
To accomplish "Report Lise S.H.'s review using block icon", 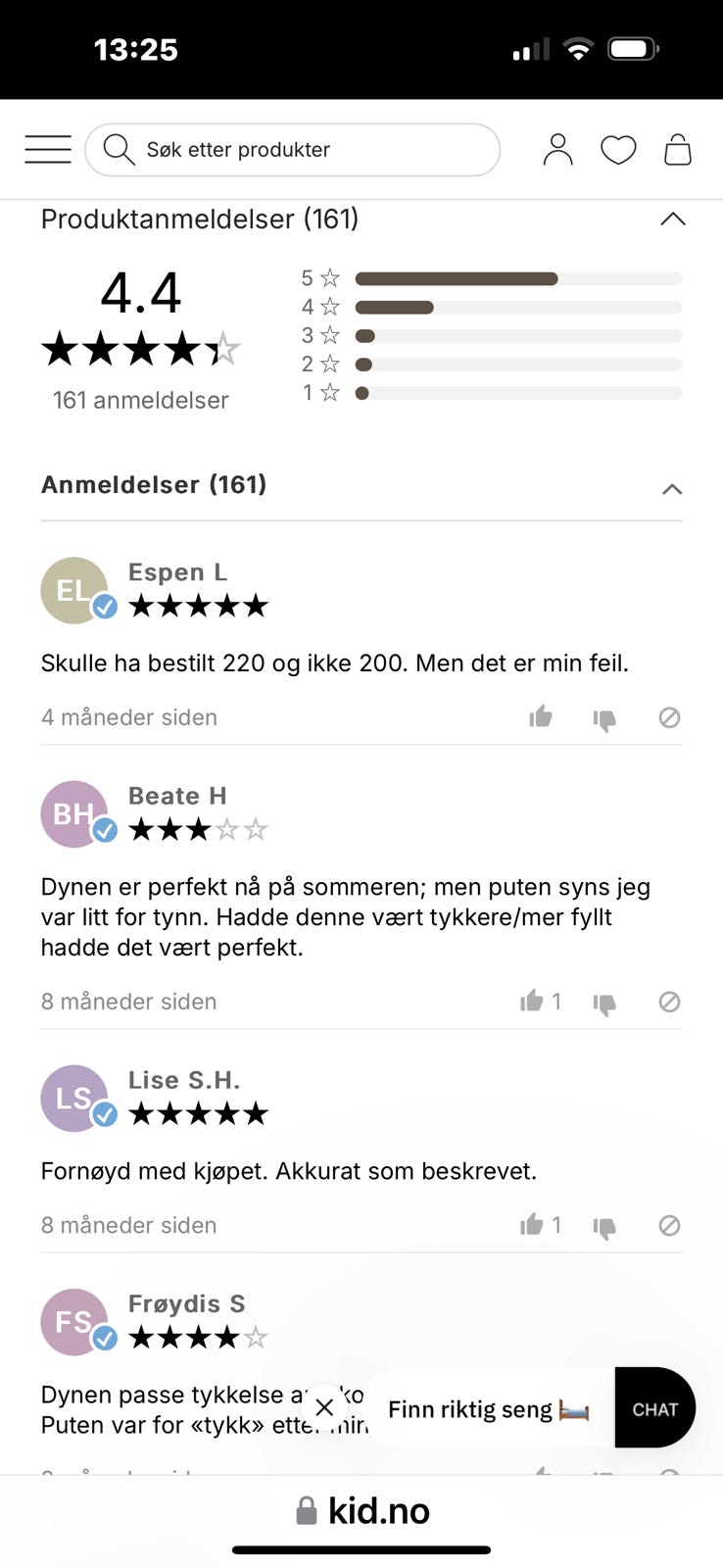I will click(x=669, y=1225).
